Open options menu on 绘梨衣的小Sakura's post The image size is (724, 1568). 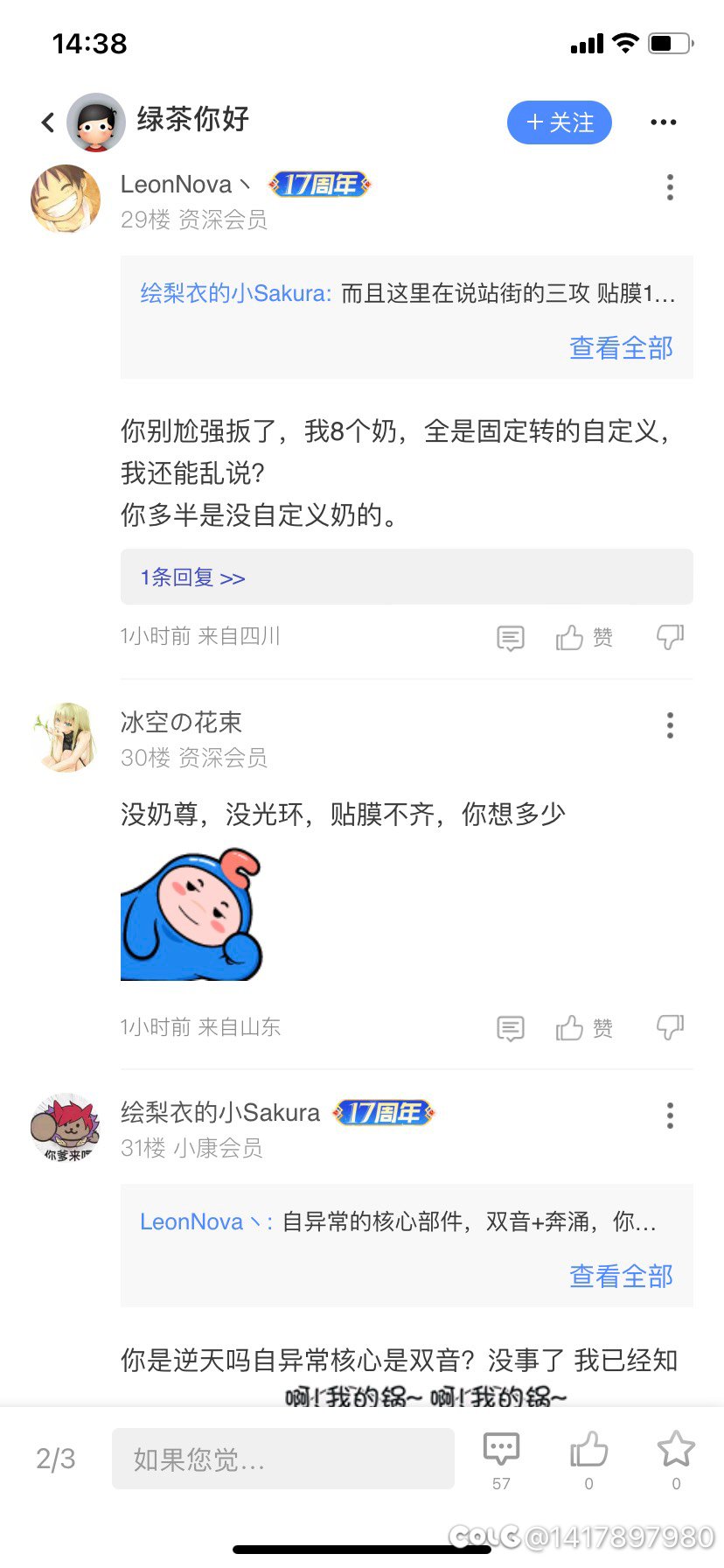(x=671, y=1116)
